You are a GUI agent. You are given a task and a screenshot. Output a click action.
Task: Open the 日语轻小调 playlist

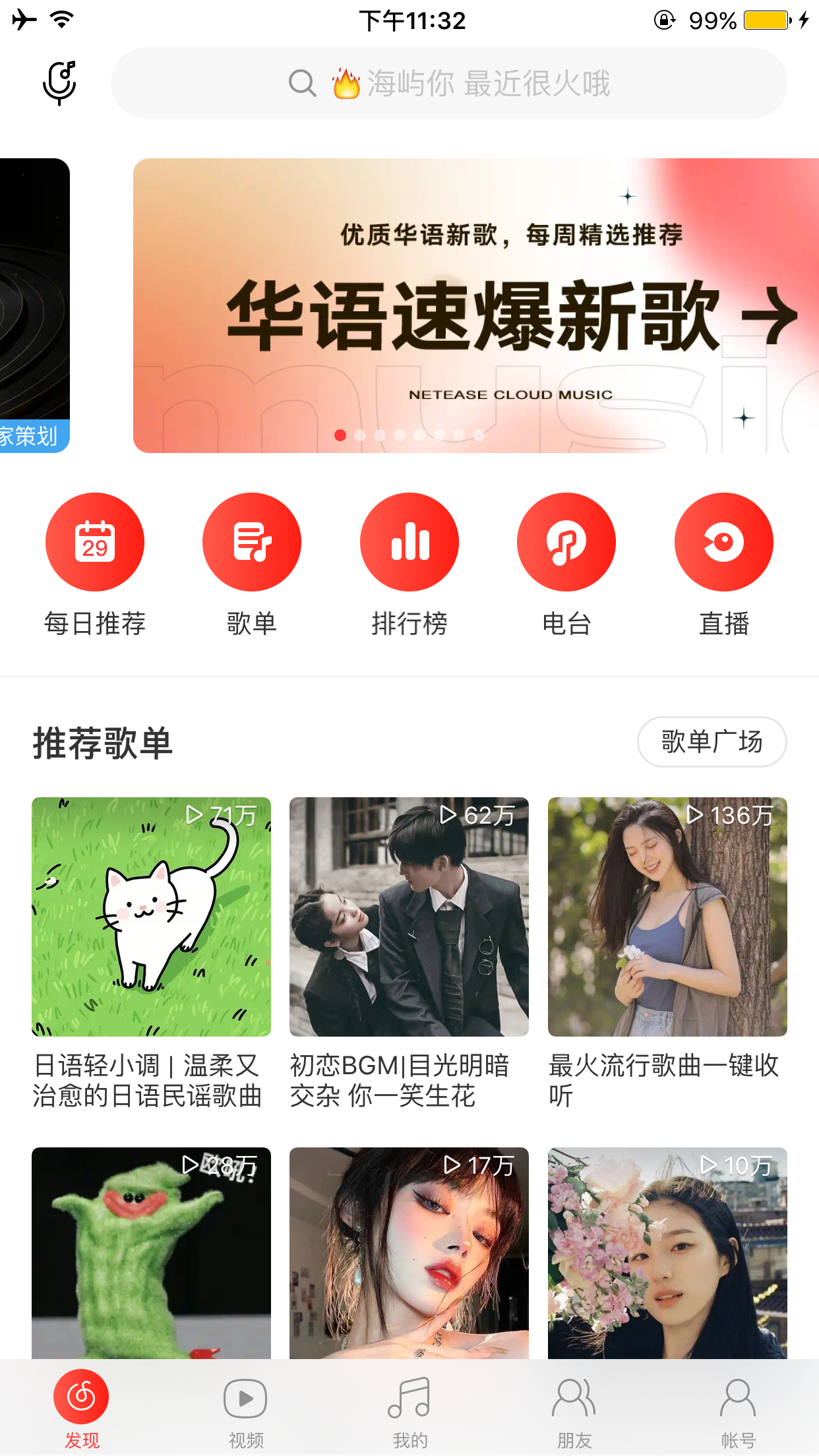(151, 917)
